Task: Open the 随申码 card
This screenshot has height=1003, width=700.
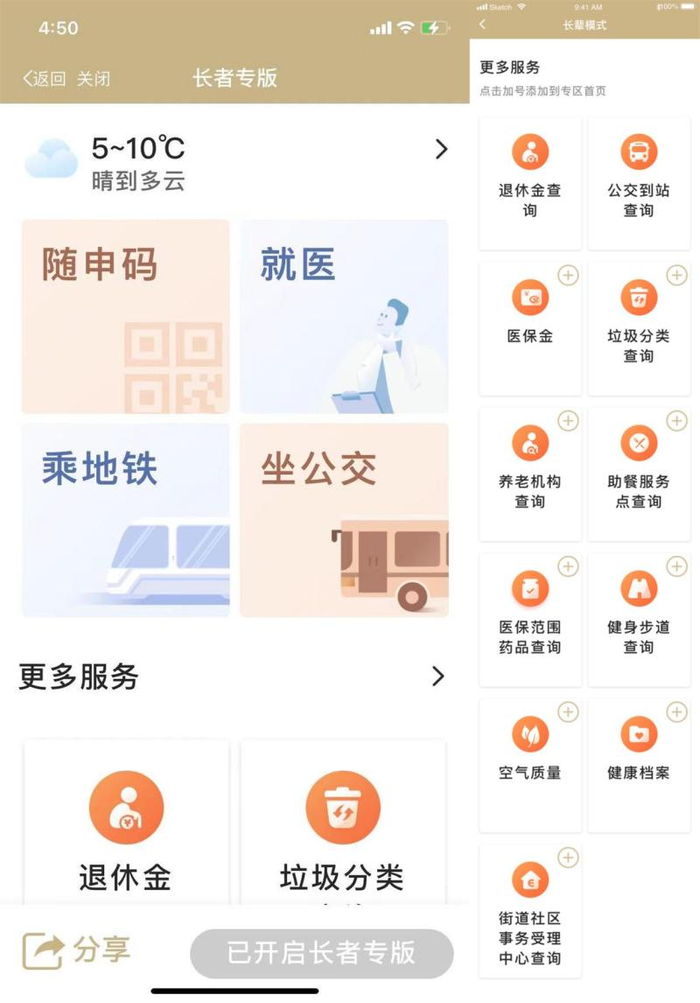Action: [125, 316]
